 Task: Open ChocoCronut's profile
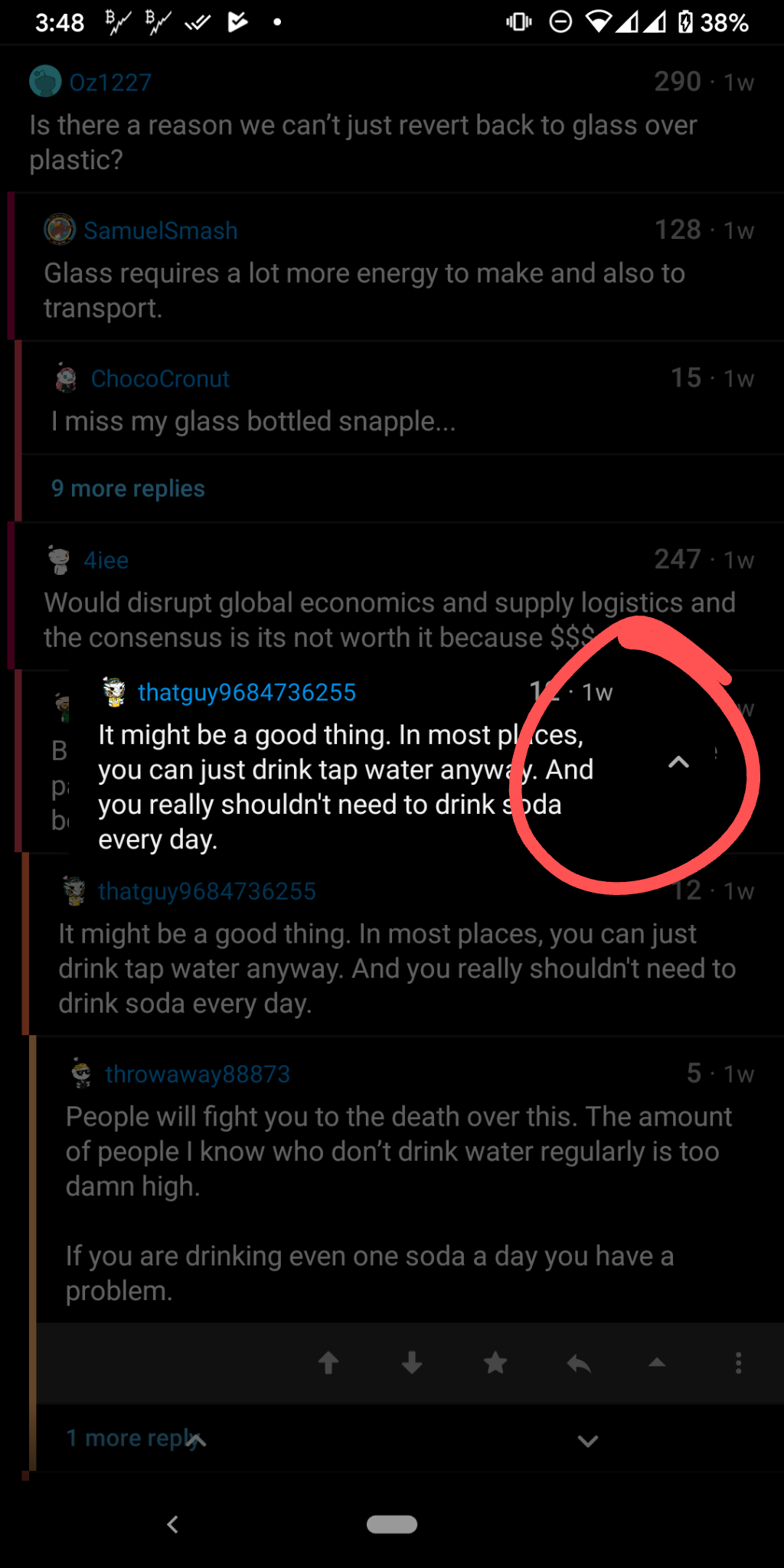pos(160,378)
